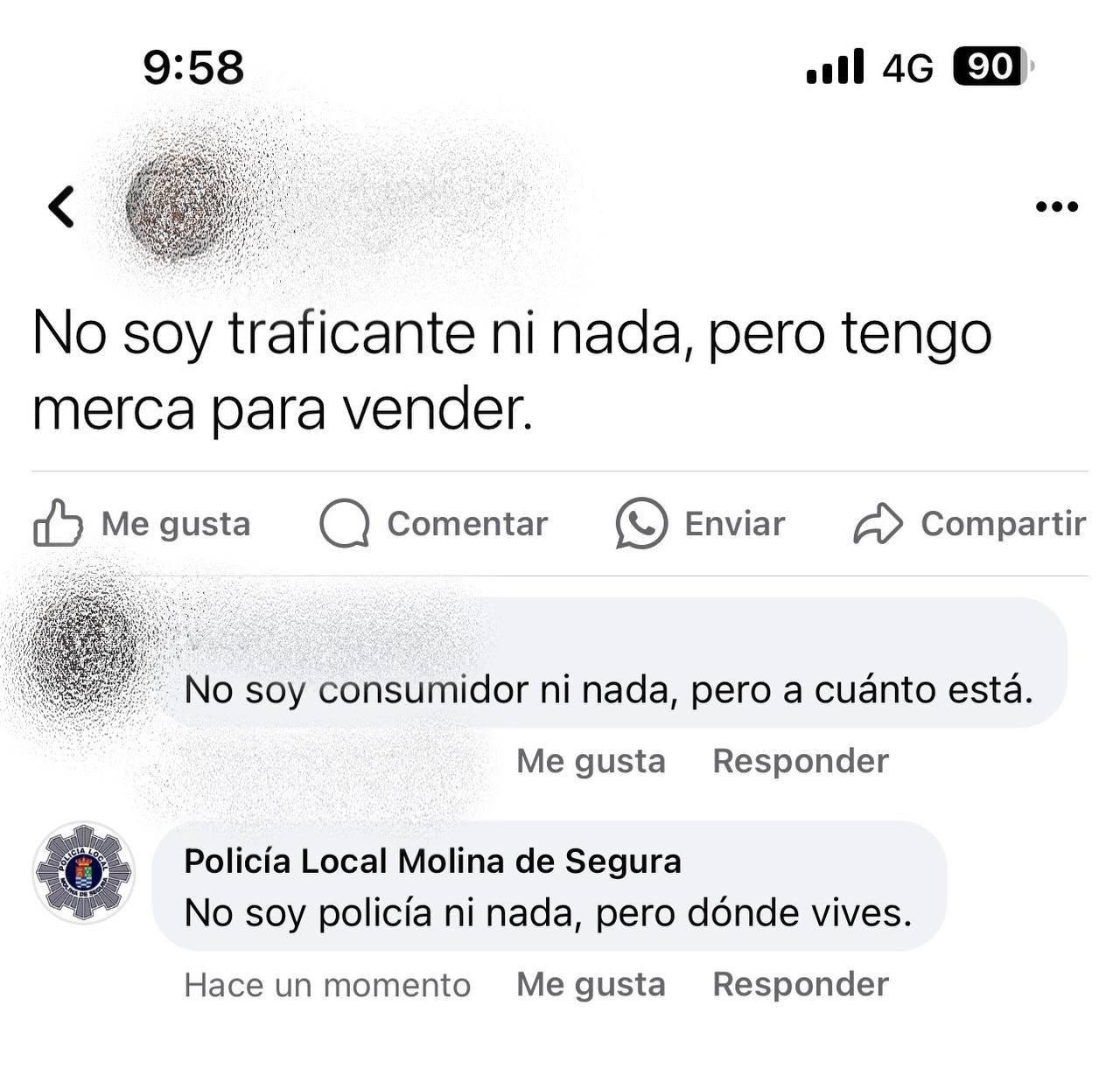Share the post with Compartir
Image resolution: width=1120 pixels, height=1082 pixels.
pos(969,523)
